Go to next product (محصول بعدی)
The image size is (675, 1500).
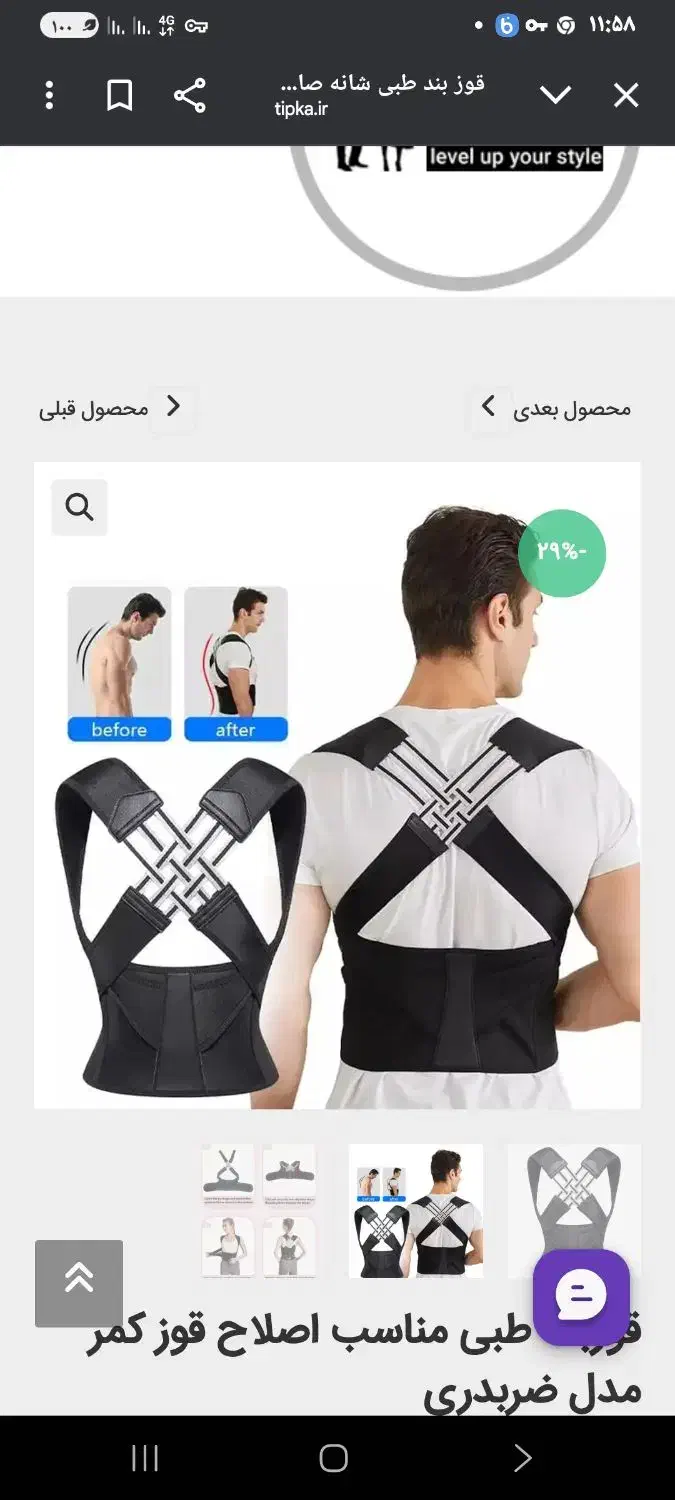click(x=552, y=408)
